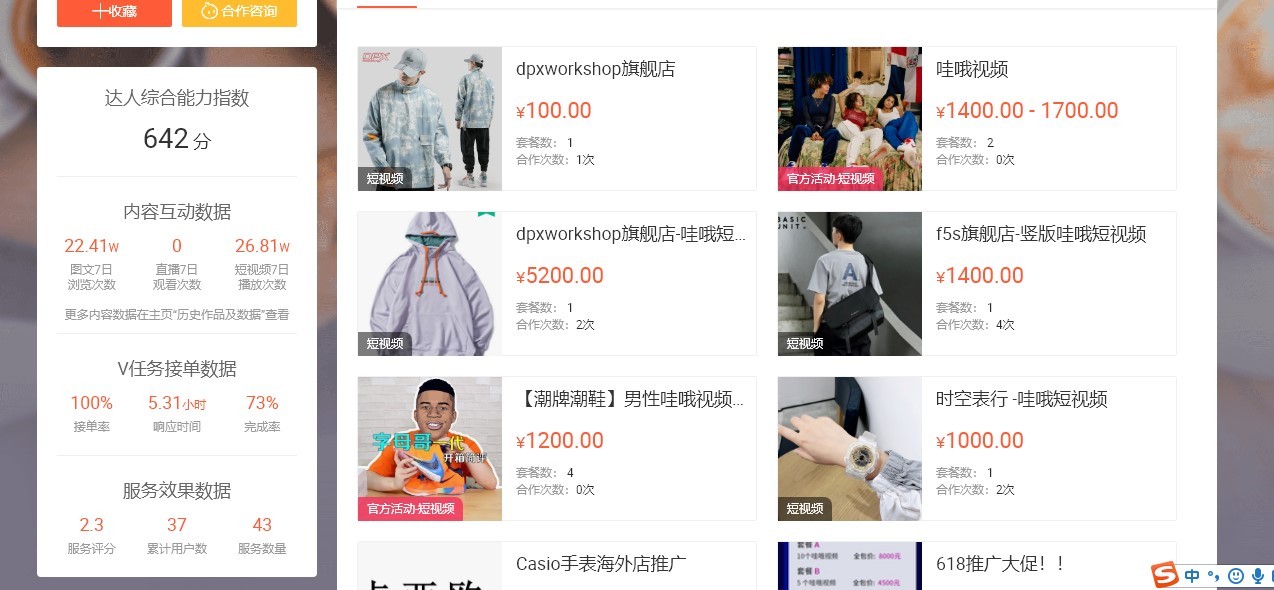Open 618推广大促 service card
Image resolution: width=1274 pixels, height=590 pixels.
pos(1000,564)
